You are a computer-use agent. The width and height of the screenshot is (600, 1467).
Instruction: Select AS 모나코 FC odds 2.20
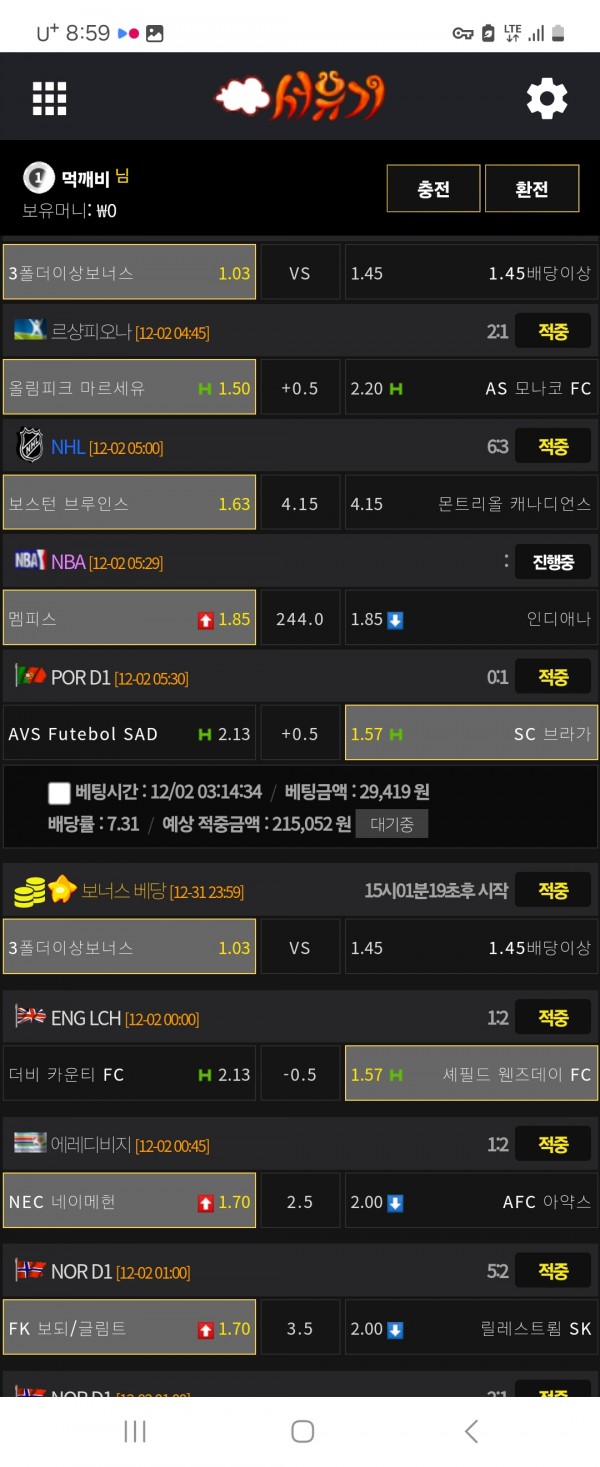point(471,388)
